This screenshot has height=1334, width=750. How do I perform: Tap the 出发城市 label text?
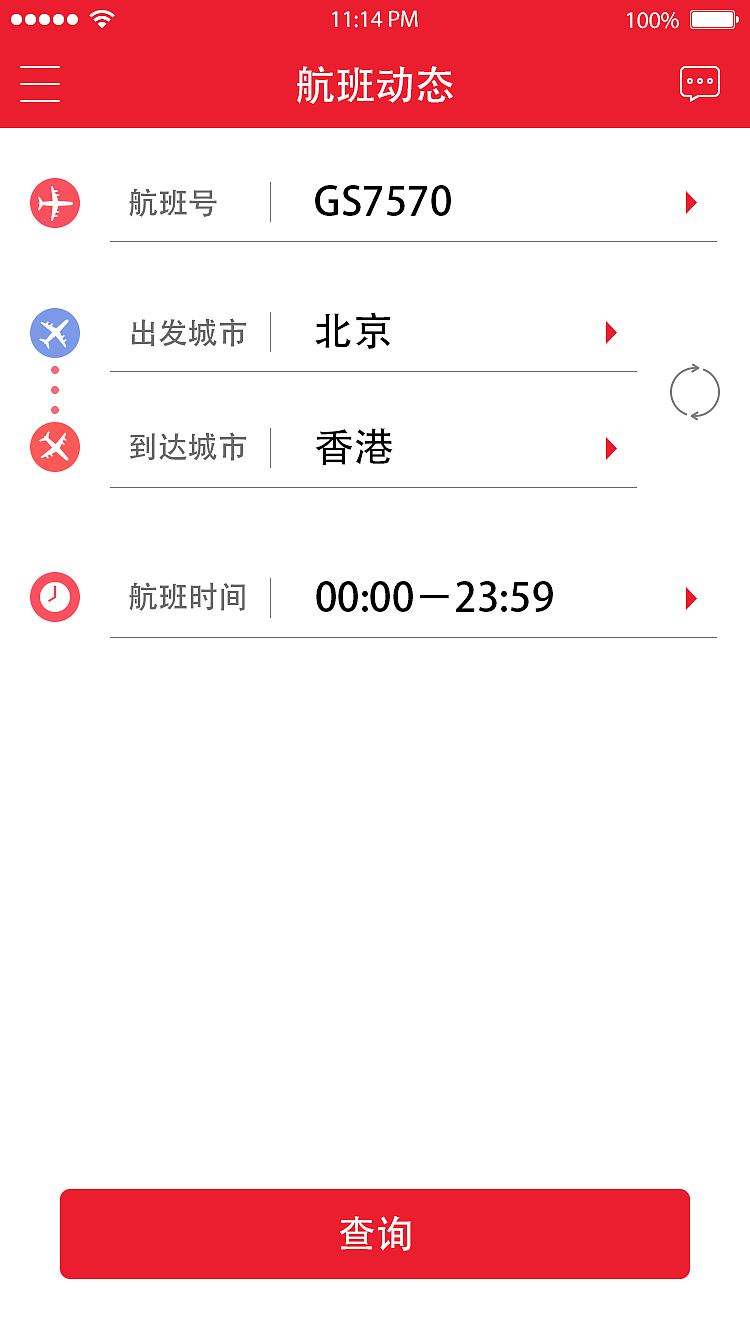click(x=186, y=333)
